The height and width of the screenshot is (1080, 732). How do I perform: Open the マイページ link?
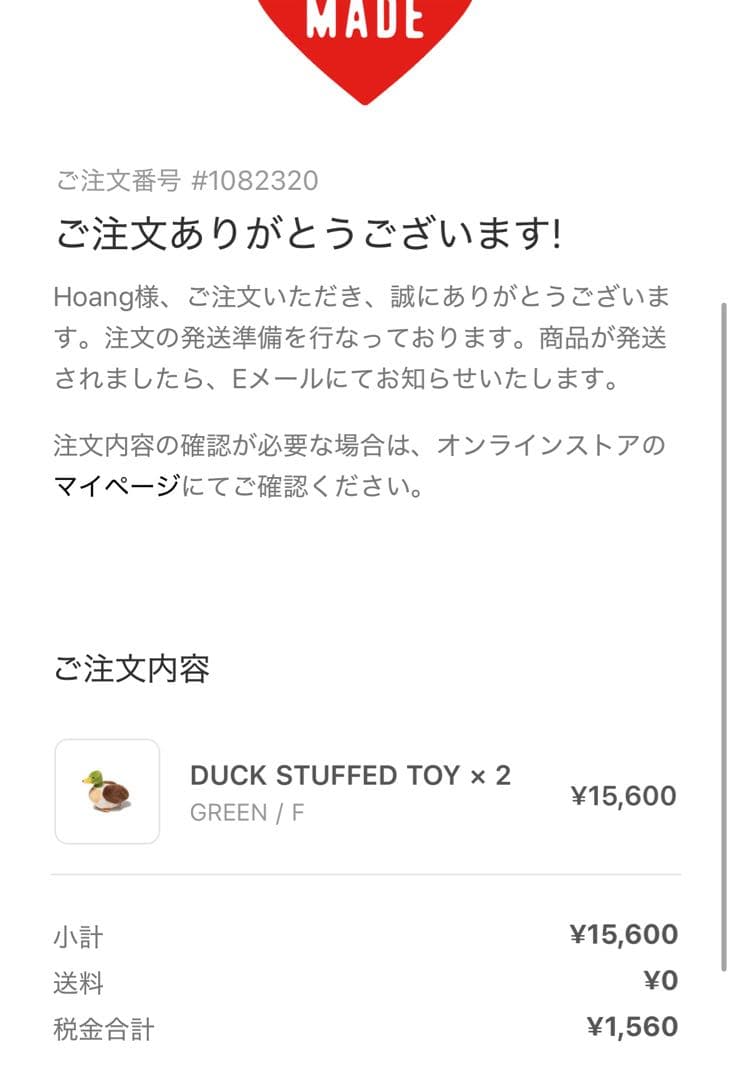coord(101,487)
